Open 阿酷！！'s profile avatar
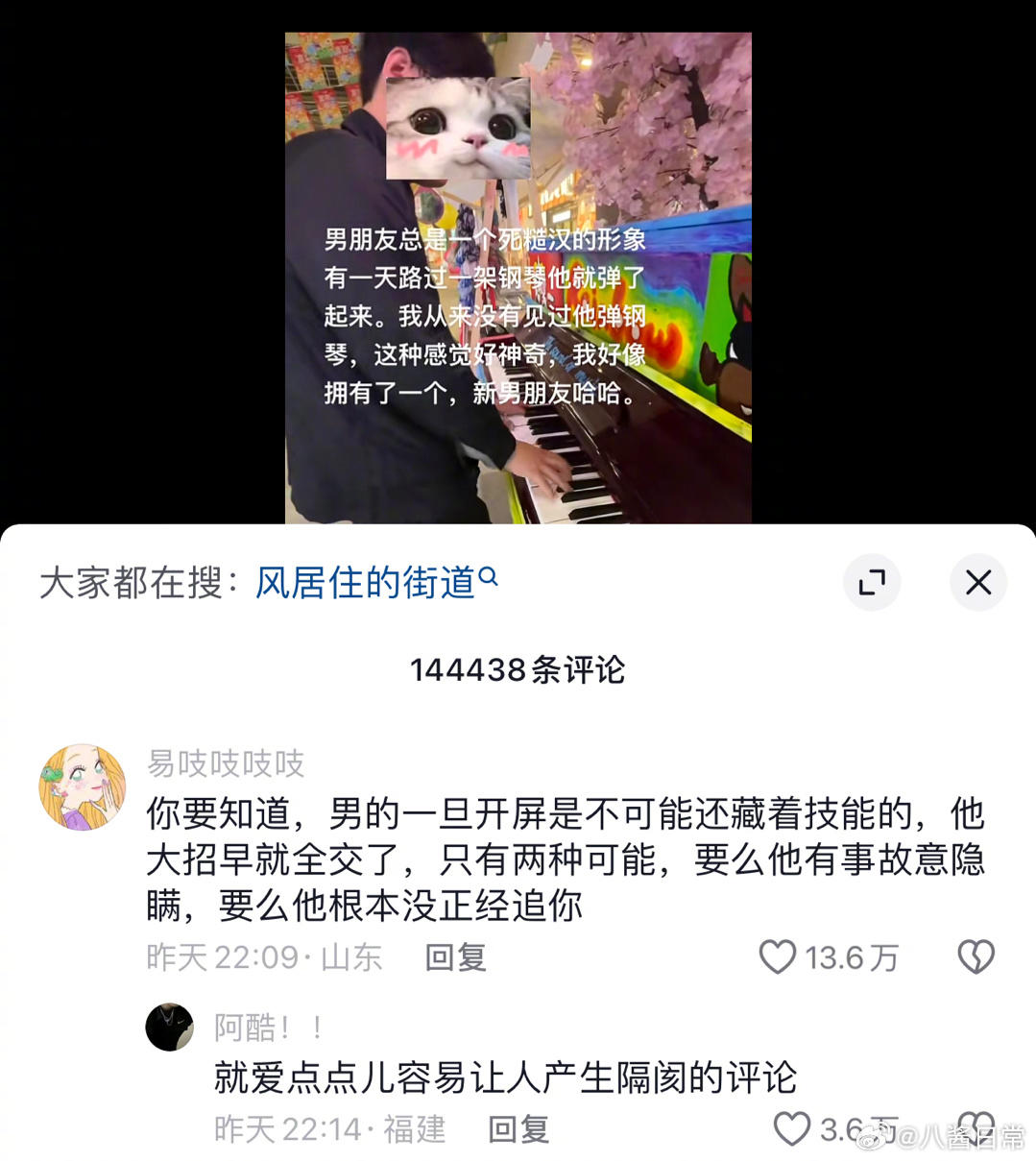This screenshot has width=1036, height=1161. click(x=170, y=1027)
